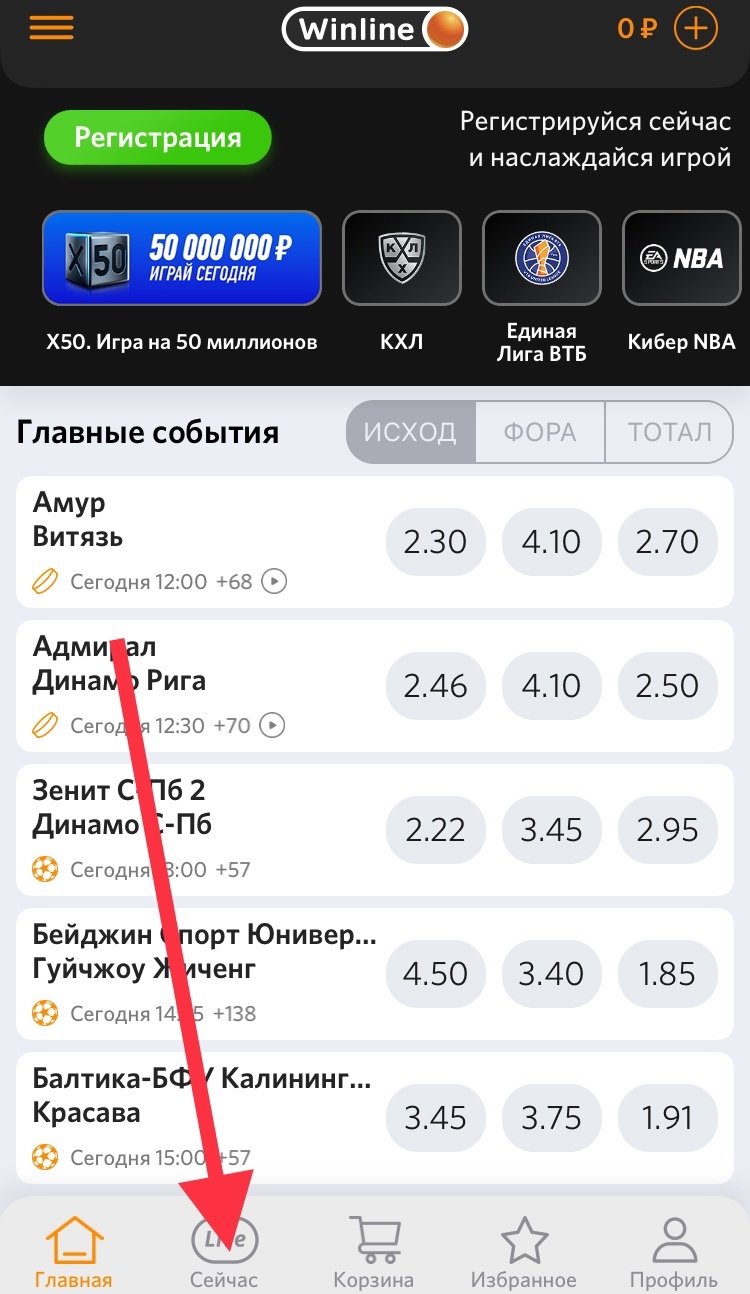The image size is (750, 1294).
Task: Tap the plus icon to deposit funds
Action: (696, 28)
